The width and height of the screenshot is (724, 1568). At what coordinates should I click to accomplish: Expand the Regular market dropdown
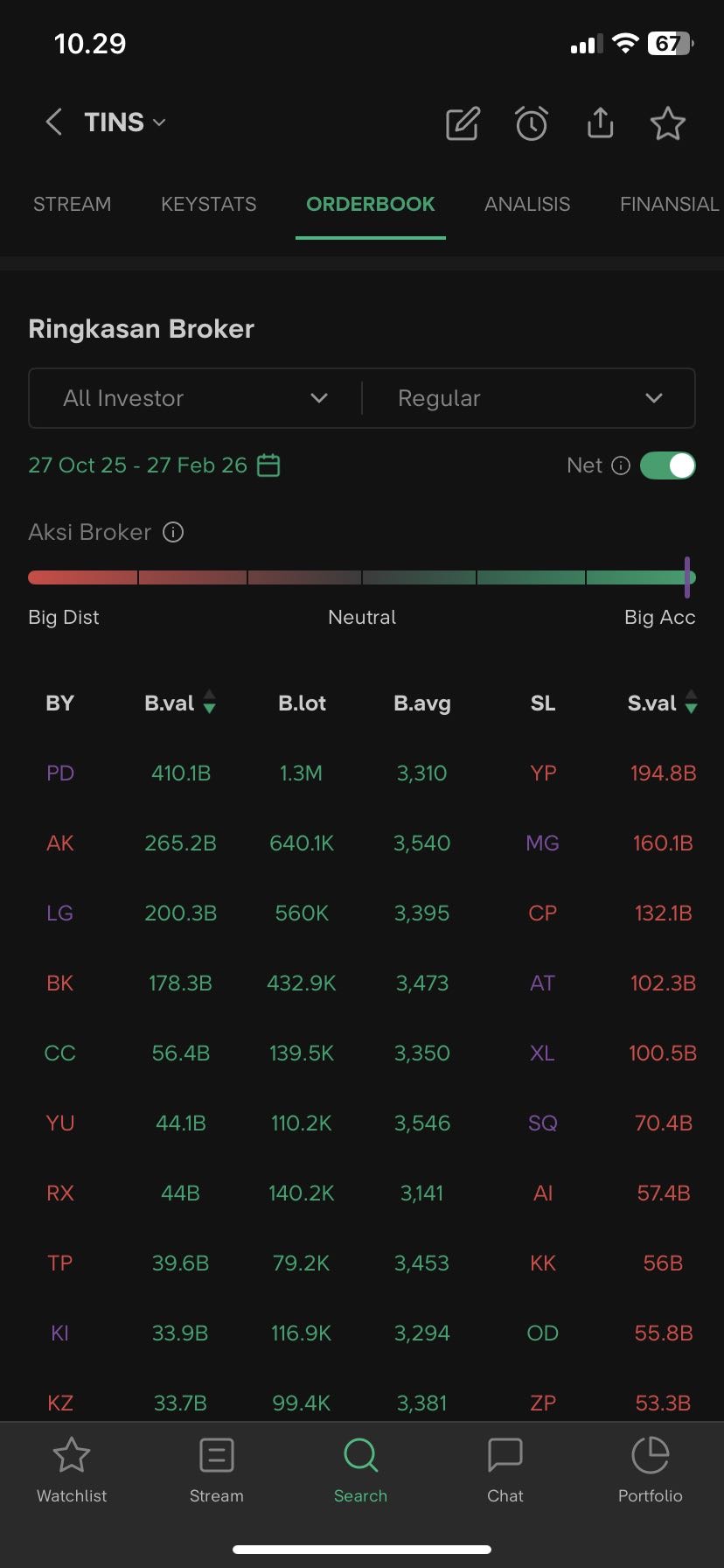(529, 398)
